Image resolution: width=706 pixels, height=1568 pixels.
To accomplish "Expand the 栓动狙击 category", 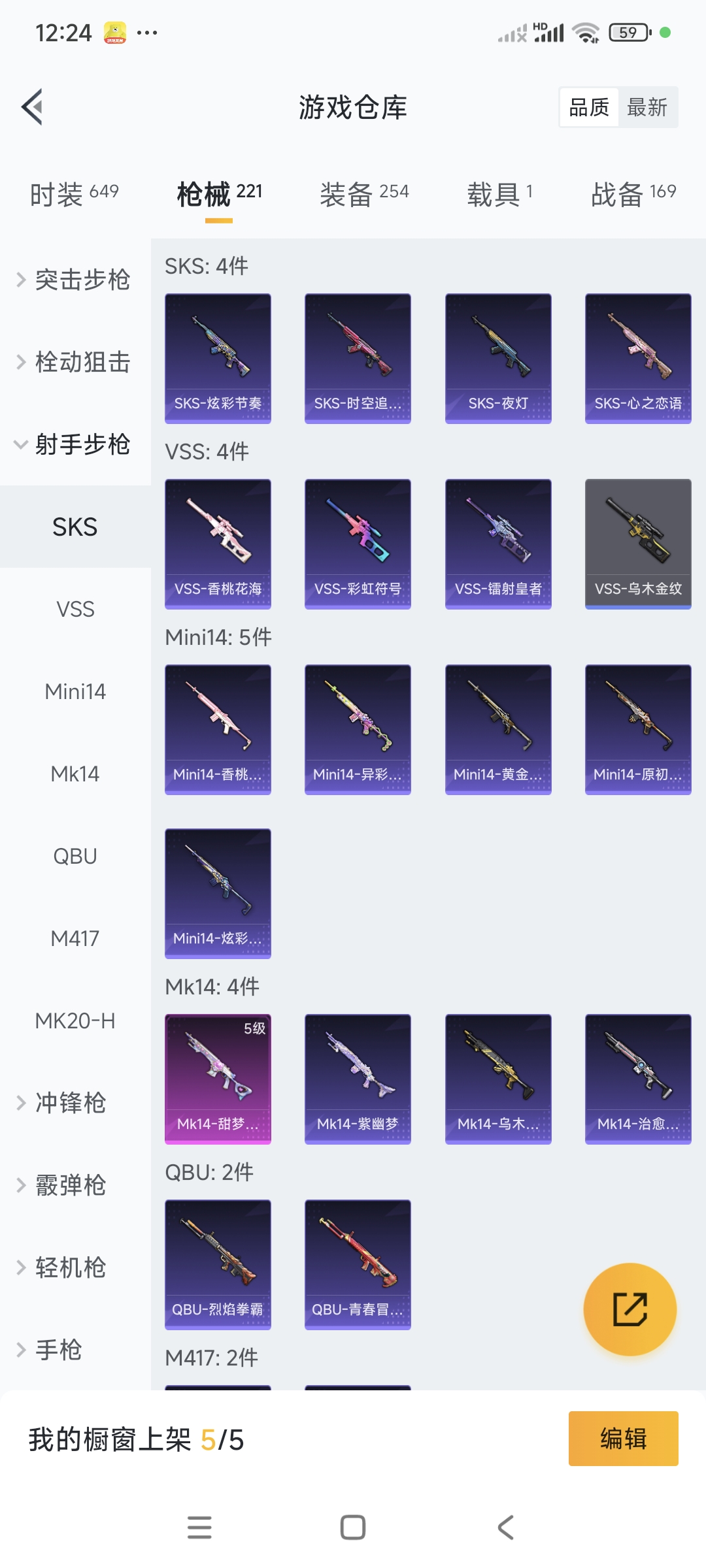I will [x=75, y=362].
